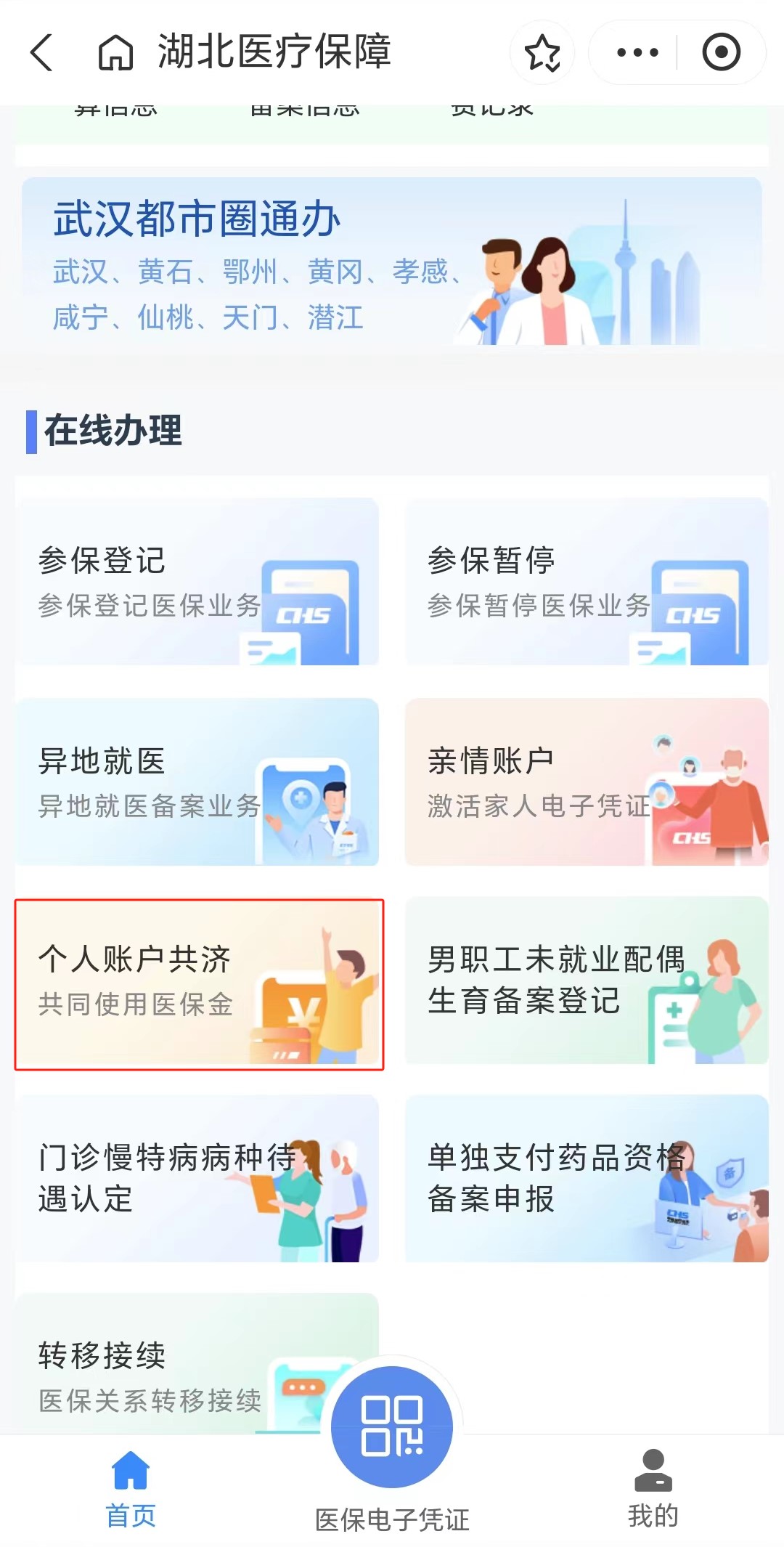Select the 异地就医 service card
Viewport: 784px width, 1547px height.
click(x=197, y=782)
